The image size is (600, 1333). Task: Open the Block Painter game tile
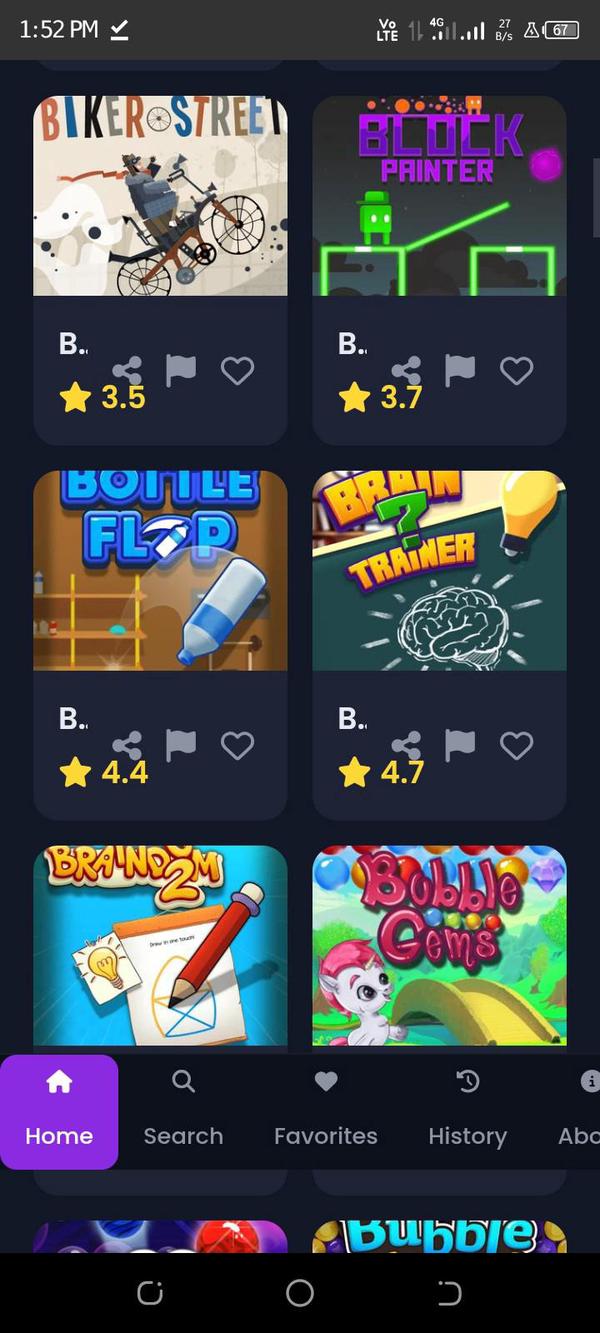coord(439,196)
